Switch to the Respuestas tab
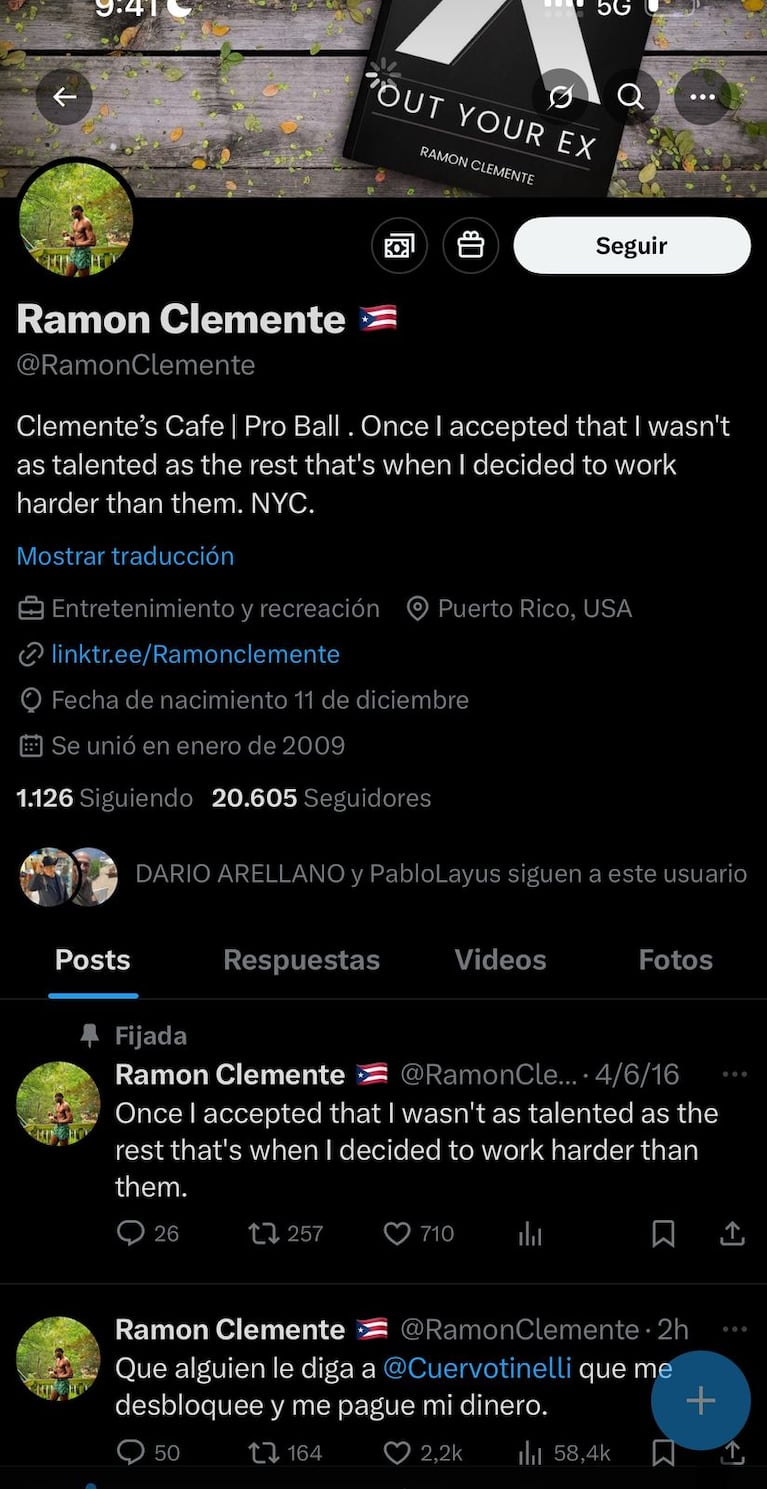The width and height of the screenshot is (767, 1489). (301, 959)
